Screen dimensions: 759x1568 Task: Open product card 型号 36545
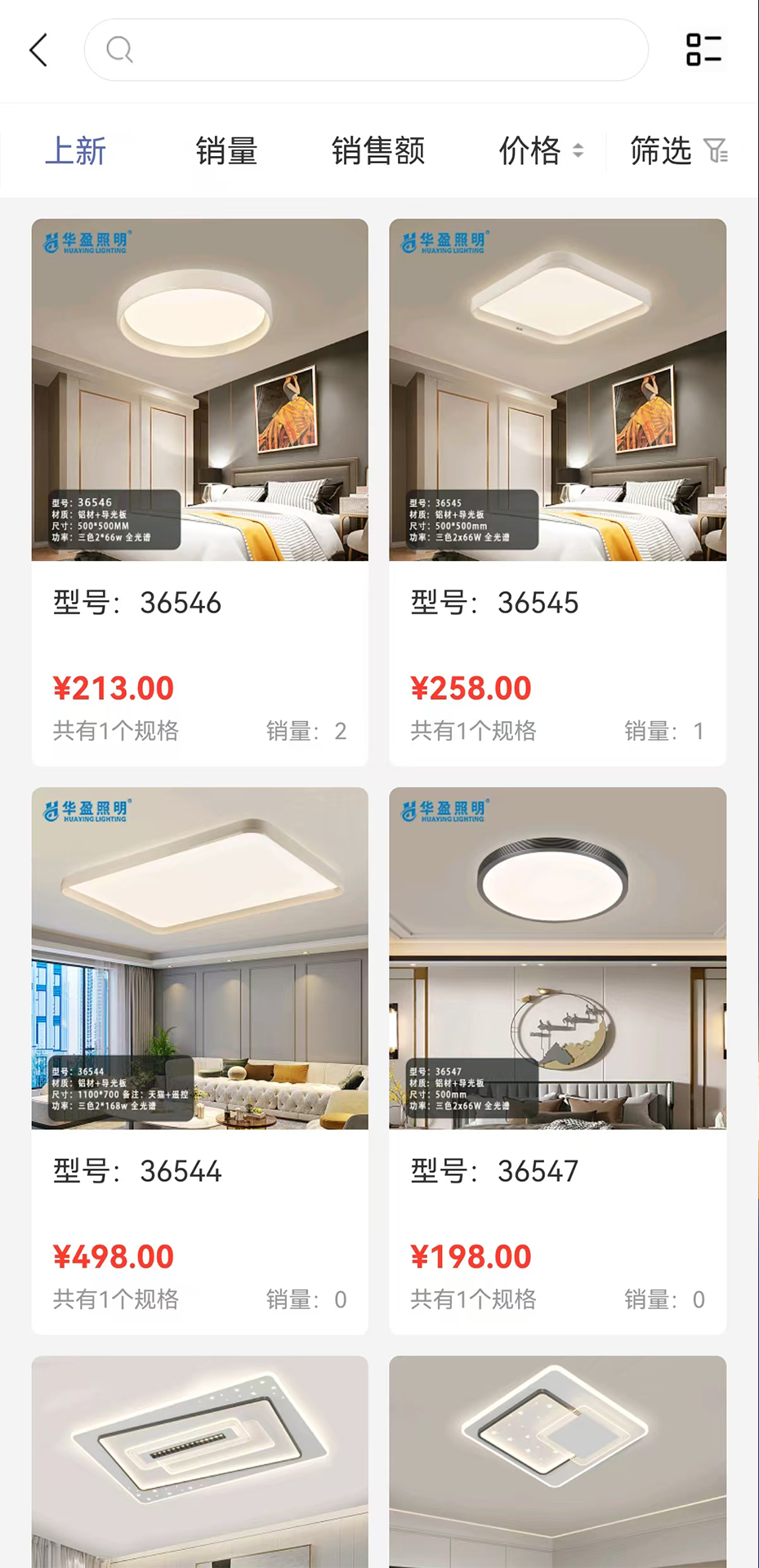557,492
